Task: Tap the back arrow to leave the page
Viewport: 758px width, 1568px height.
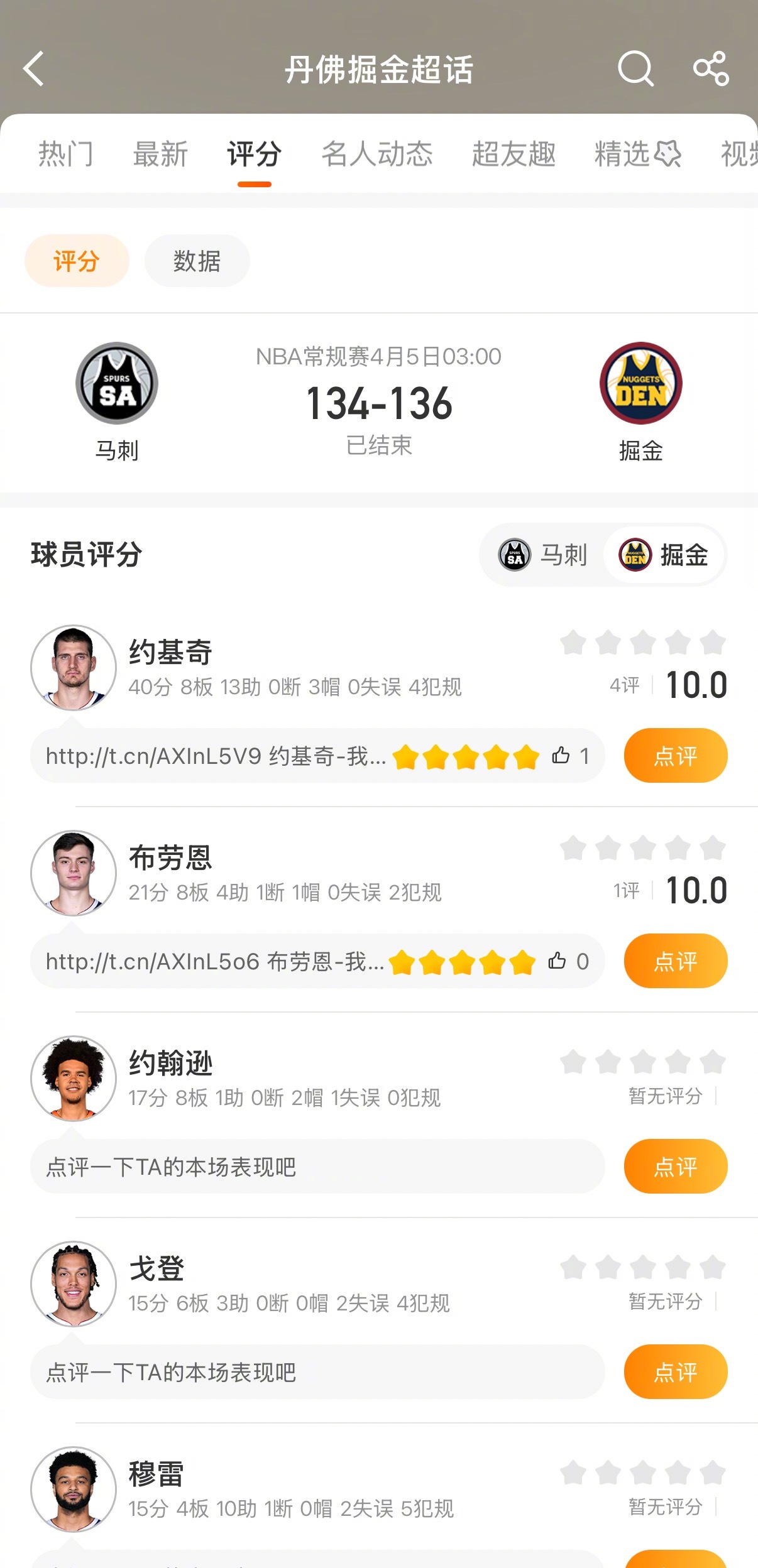Action: point(33,69)
